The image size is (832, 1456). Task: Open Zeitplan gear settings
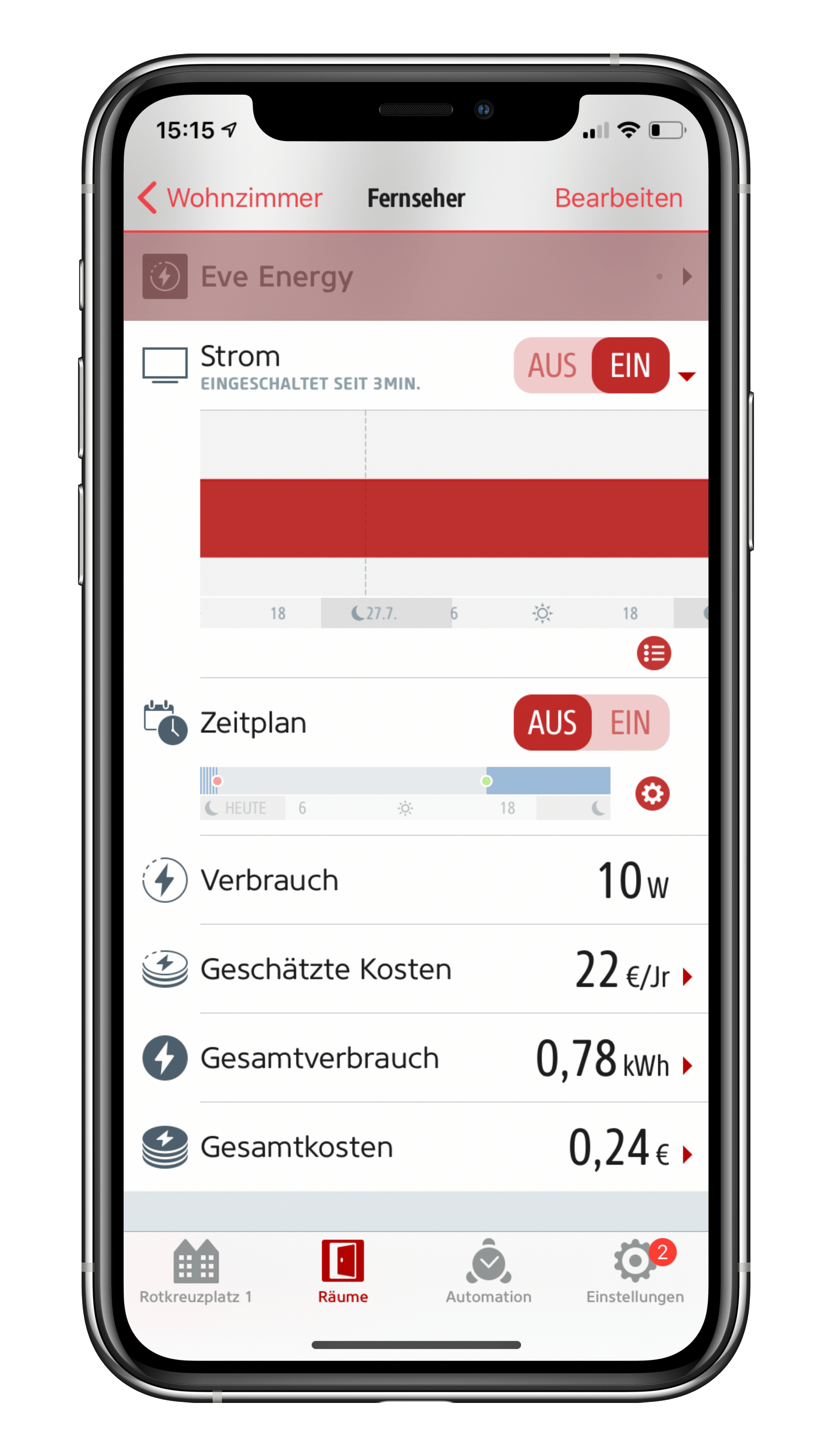pyautogui.click(x=652, y=794)
